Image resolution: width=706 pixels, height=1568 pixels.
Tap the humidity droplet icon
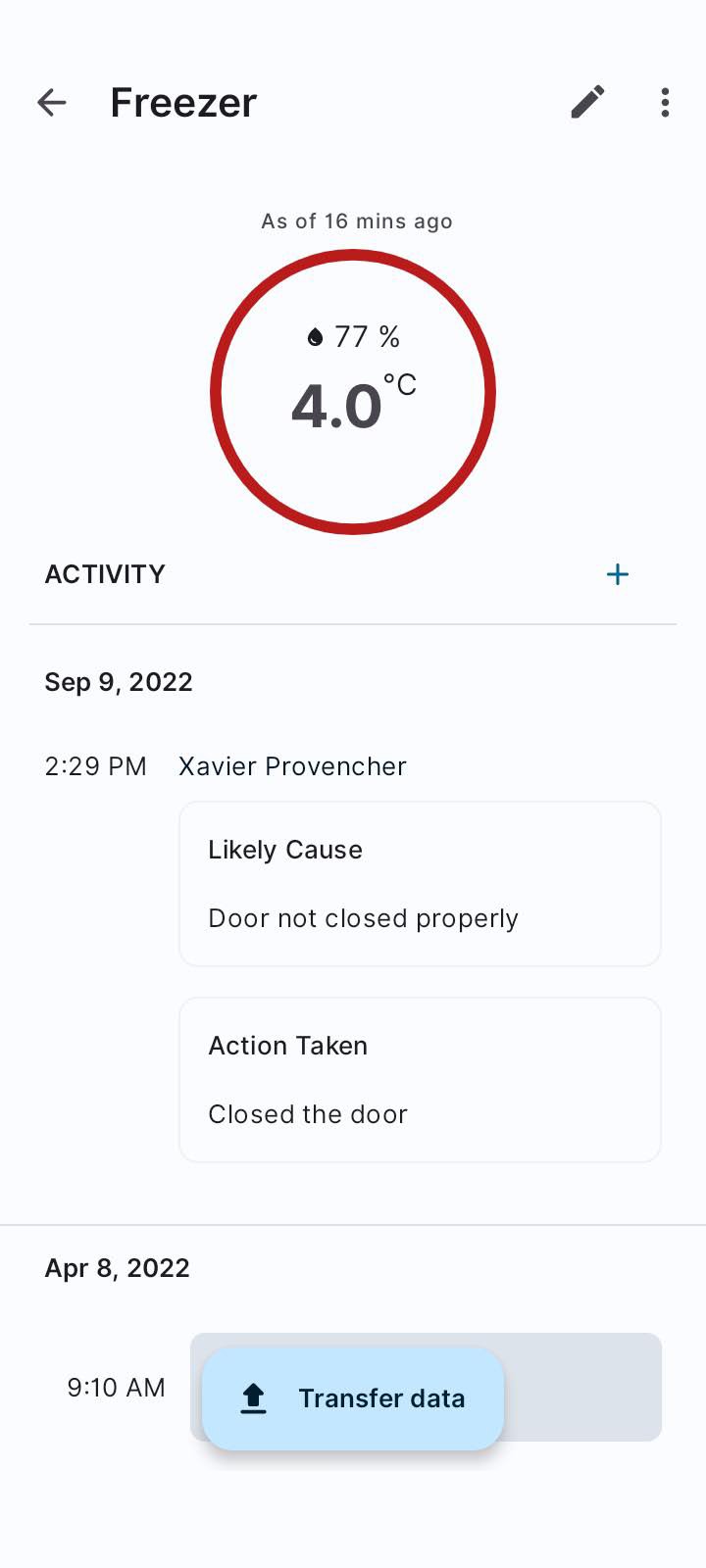tap(316, 335)
